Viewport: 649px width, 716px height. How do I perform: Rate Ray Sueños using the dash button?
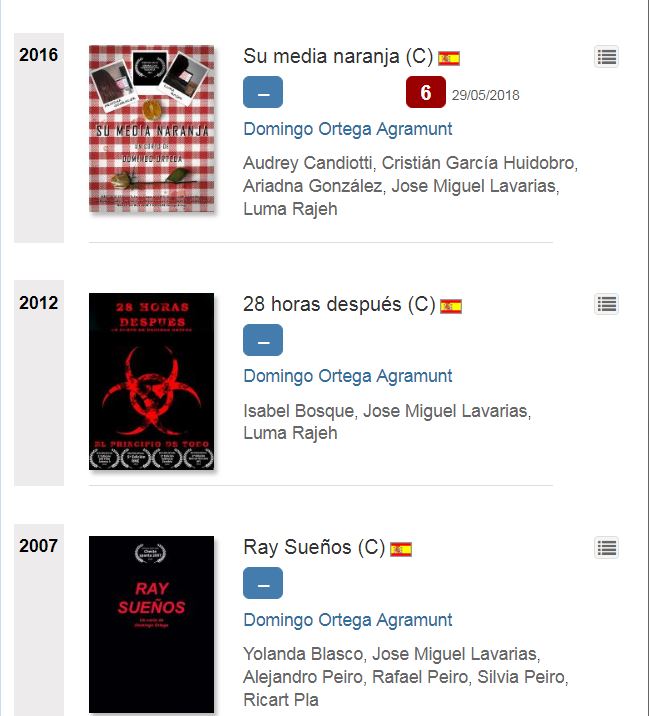(263, 583)
